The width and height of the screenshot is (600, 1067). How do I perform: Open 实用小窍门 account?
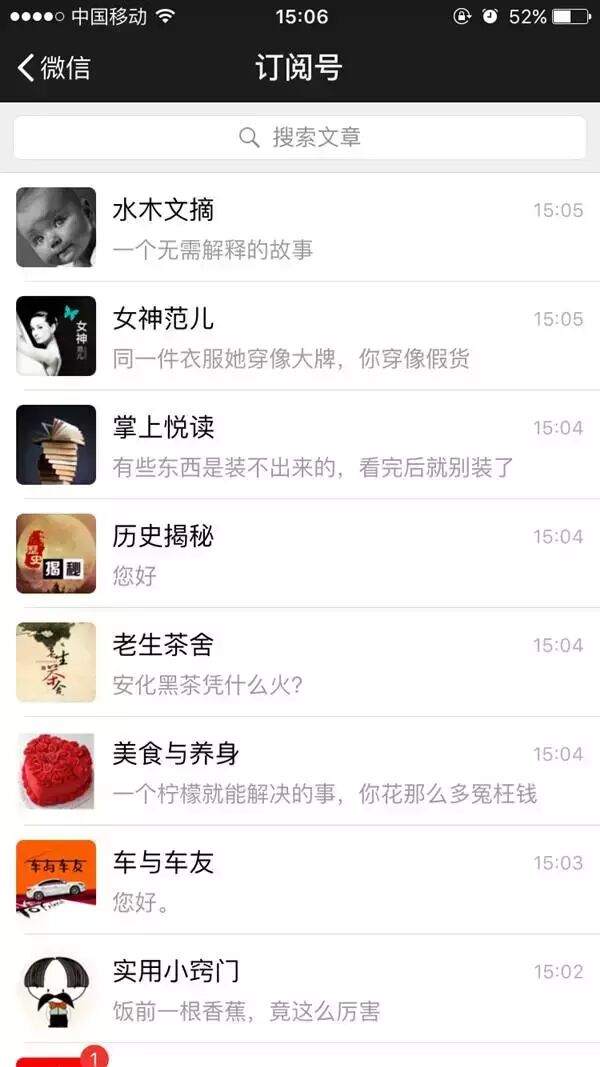pyautogui.click(x=300, y=990)
